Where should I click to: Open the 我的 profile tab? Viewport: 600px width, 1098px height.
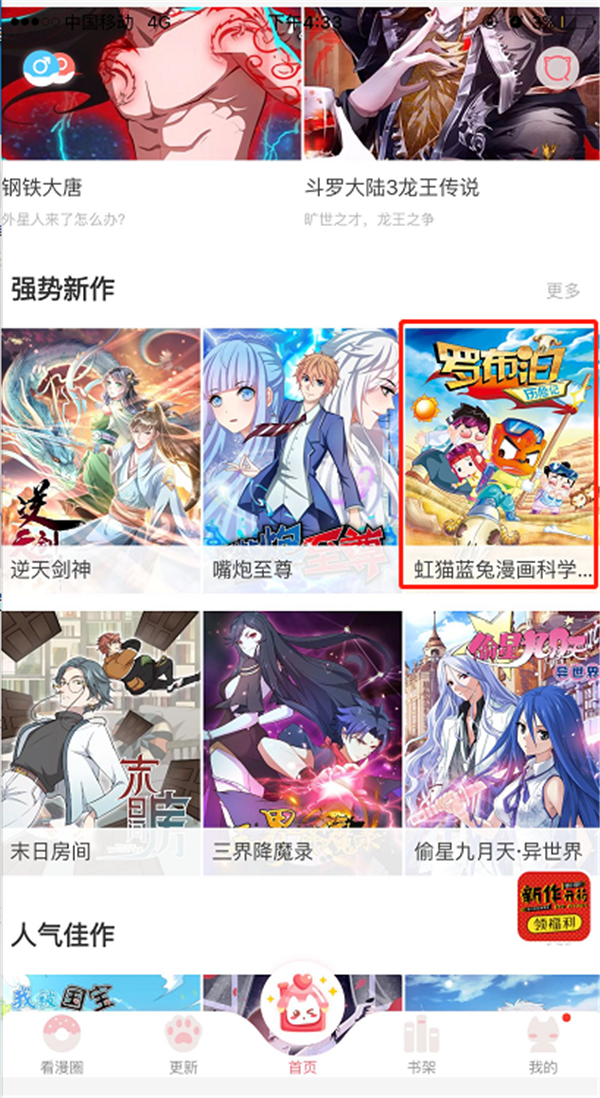point(543,1043)
